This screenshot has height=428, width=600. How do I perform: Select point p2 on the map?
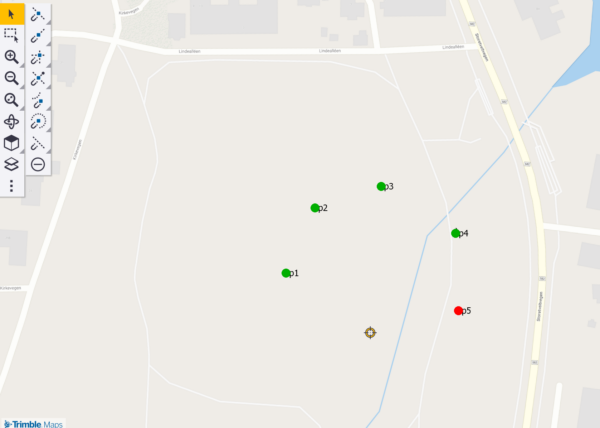[x=315, y=208]
